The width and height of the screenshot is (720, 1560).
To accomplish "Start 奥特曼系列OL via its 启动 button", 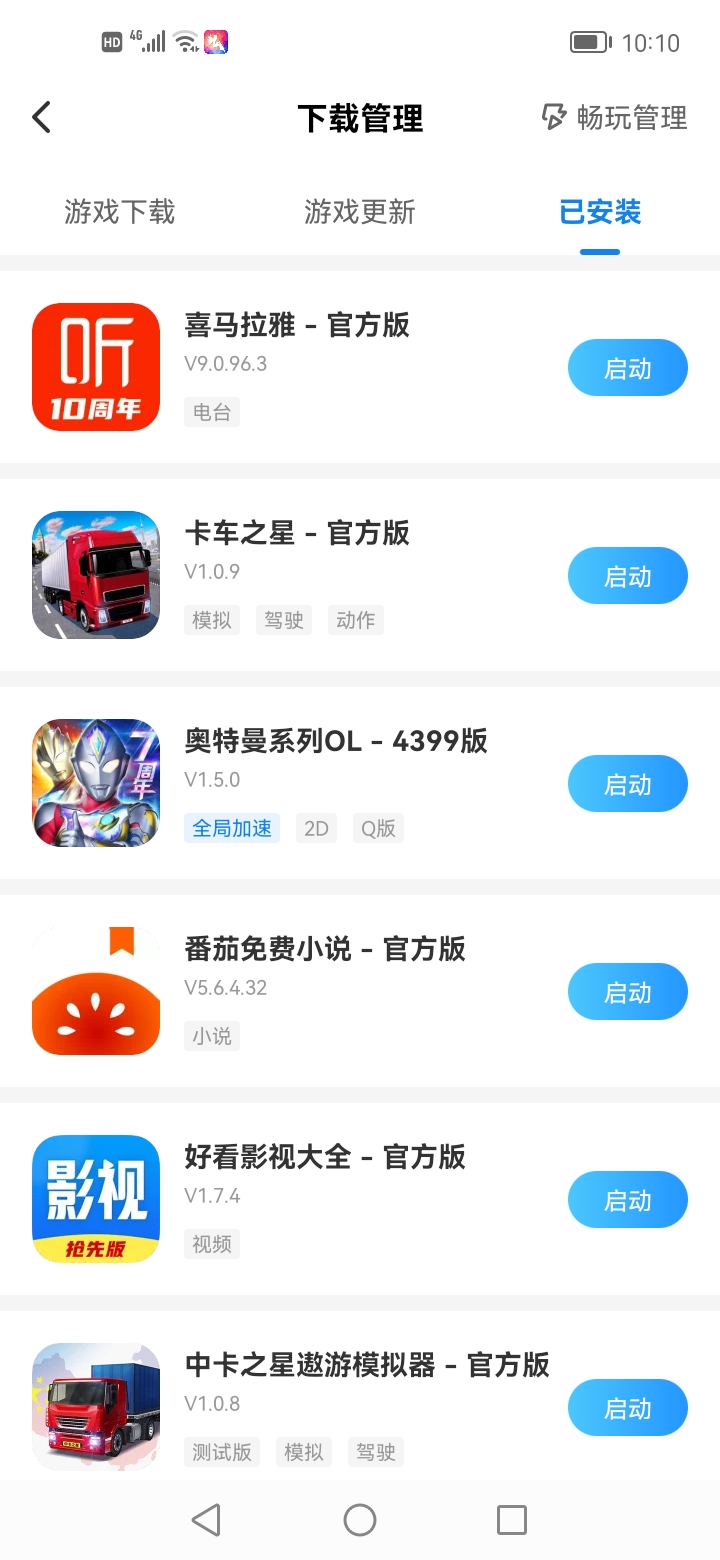I will [x=627, y=784].
